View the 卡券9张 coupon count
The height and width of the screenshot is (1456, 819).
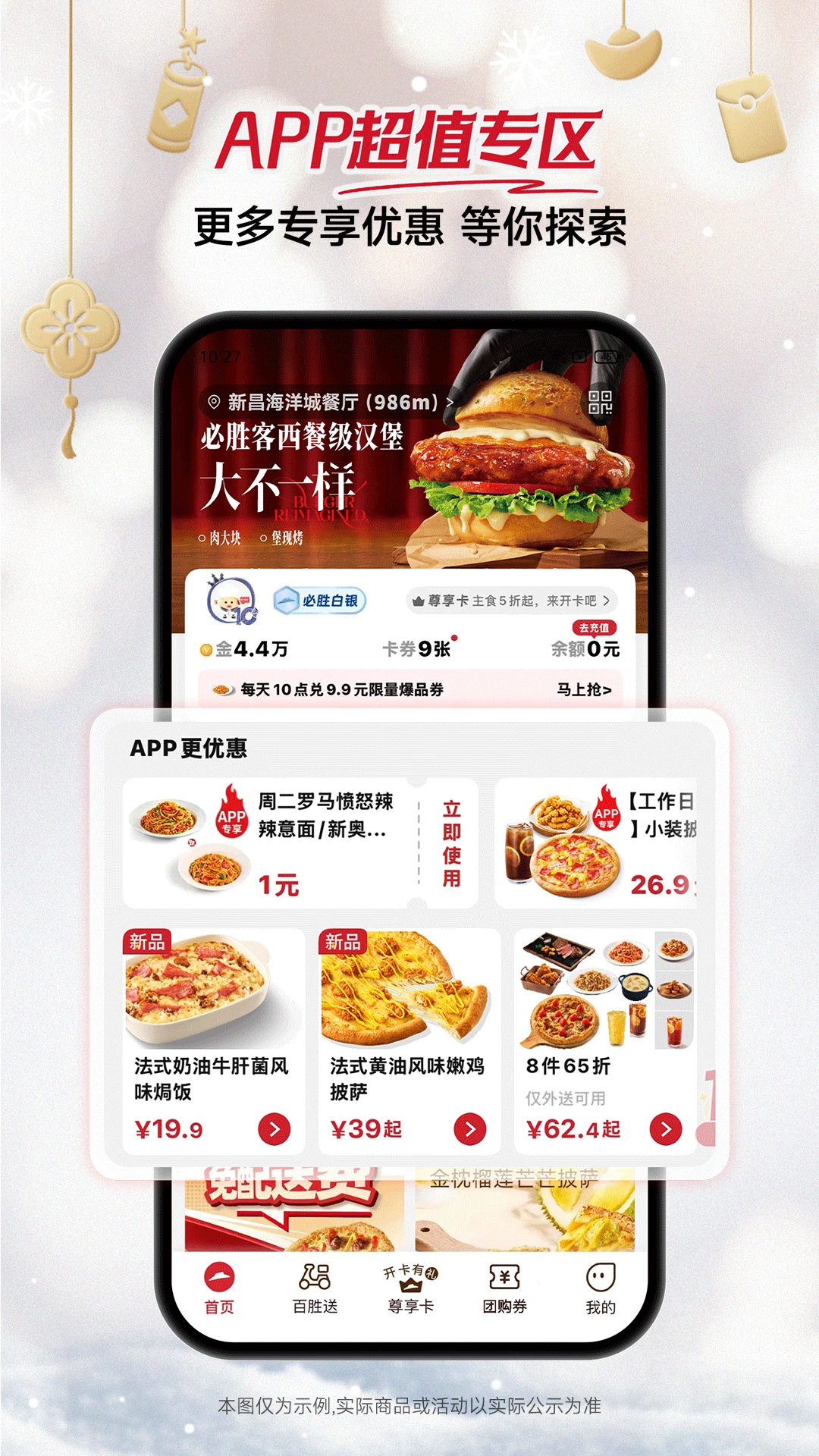[x=419, y=649]
